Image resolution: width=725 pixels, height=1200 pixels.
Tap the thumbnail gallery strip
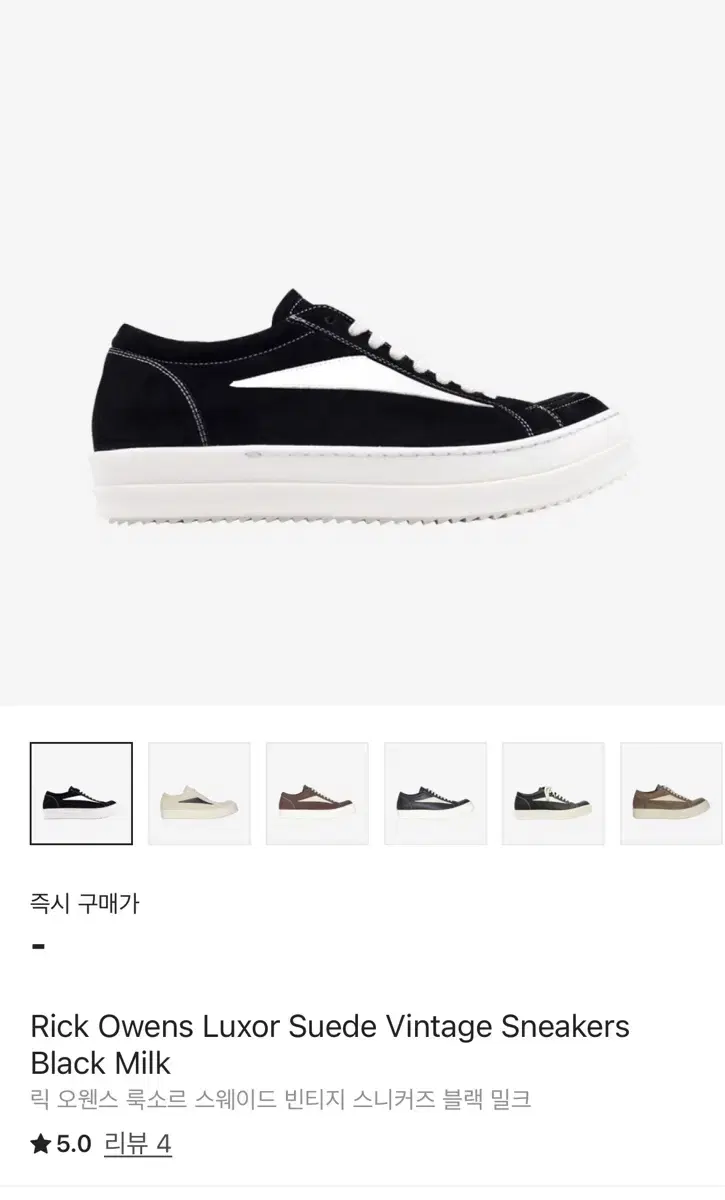pyautogui.click(x=362, y=795)
